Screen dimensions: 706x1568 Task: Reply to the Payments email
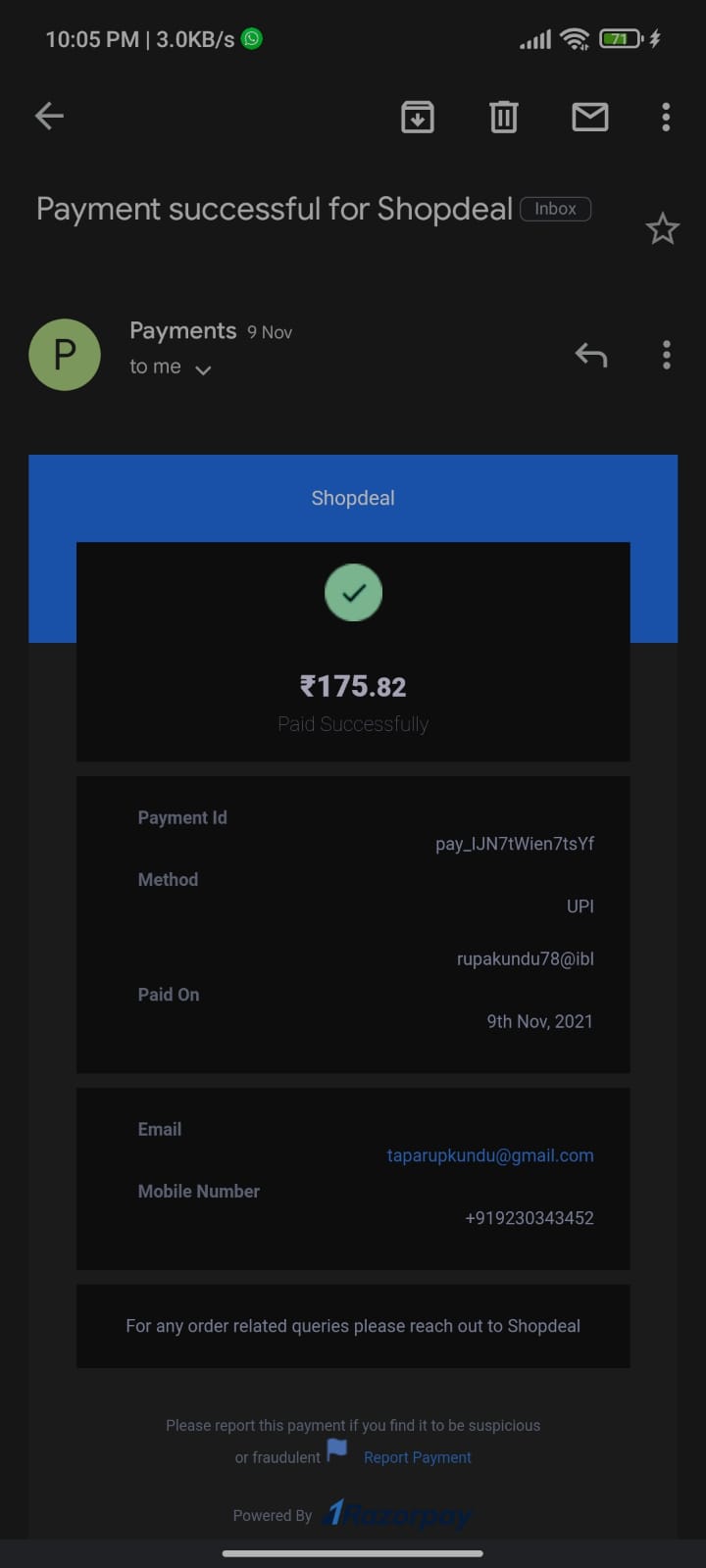pos(590,355)
